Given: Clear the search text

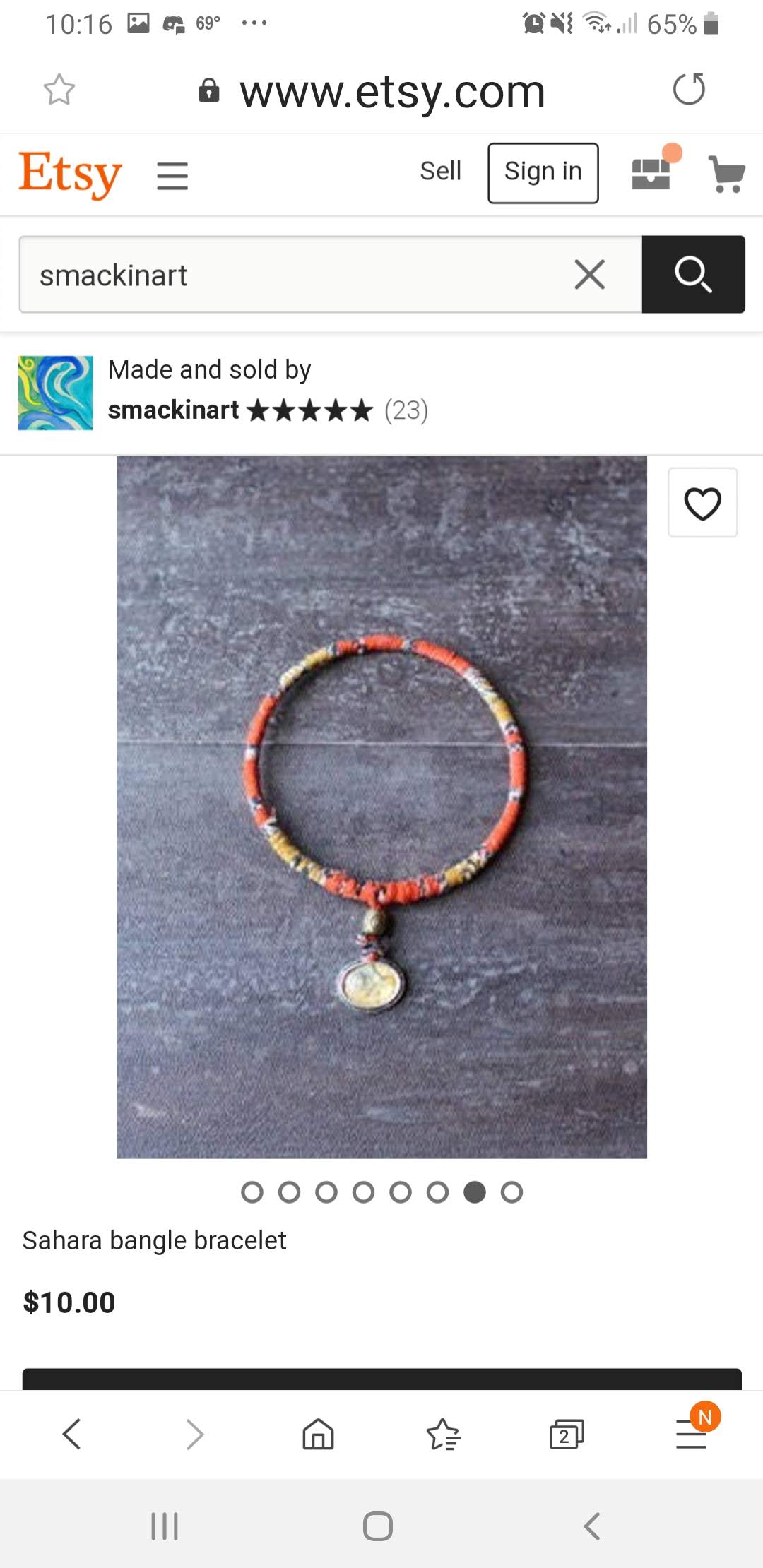Looking at the screenshot, I should (589, 275).
